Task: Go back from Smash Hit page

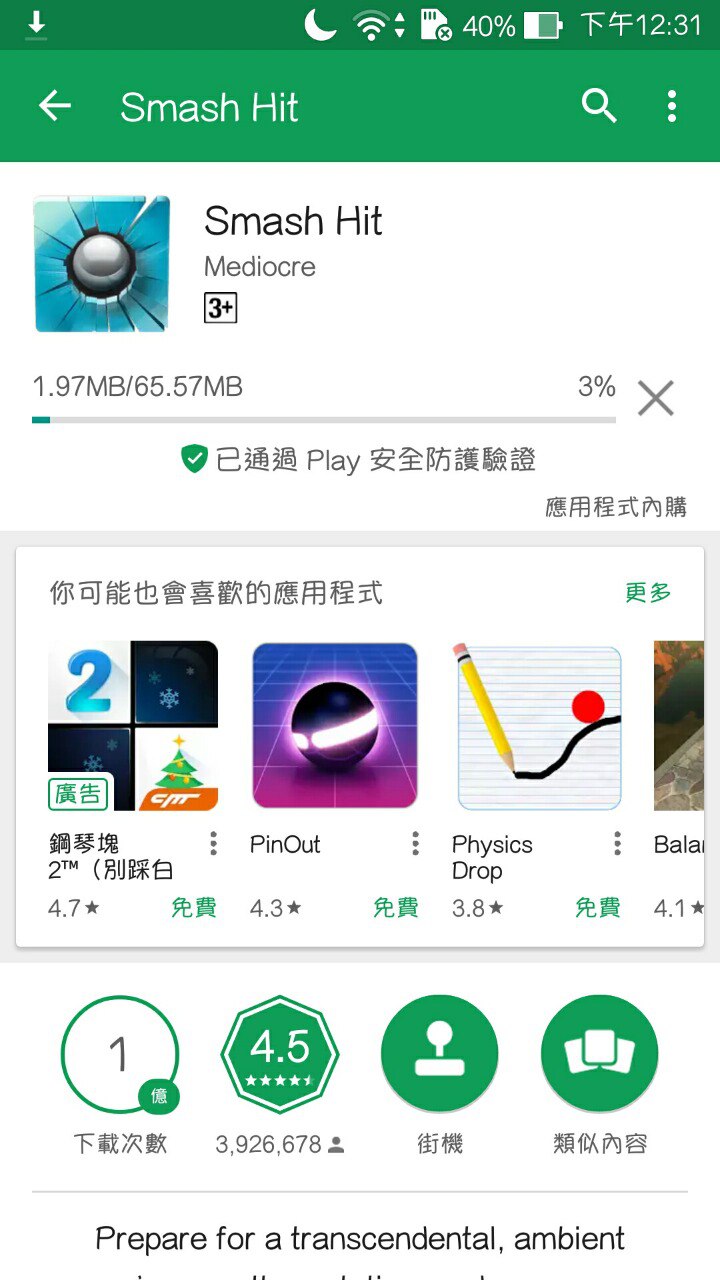Action: point(56,106)
